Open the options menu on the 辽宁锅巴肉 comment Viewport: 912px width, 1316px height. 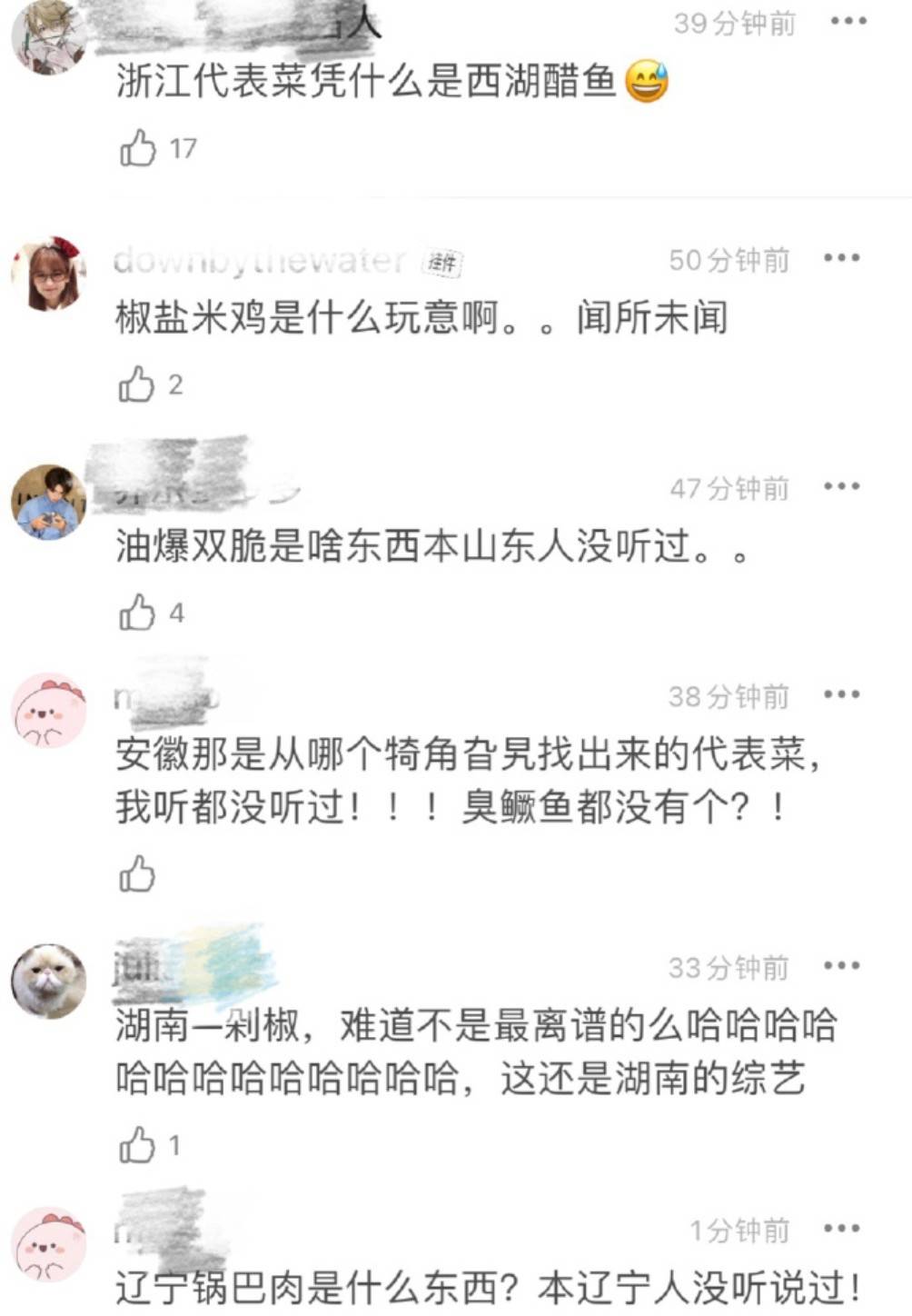pyautogui.click(x=841, y=1229)
